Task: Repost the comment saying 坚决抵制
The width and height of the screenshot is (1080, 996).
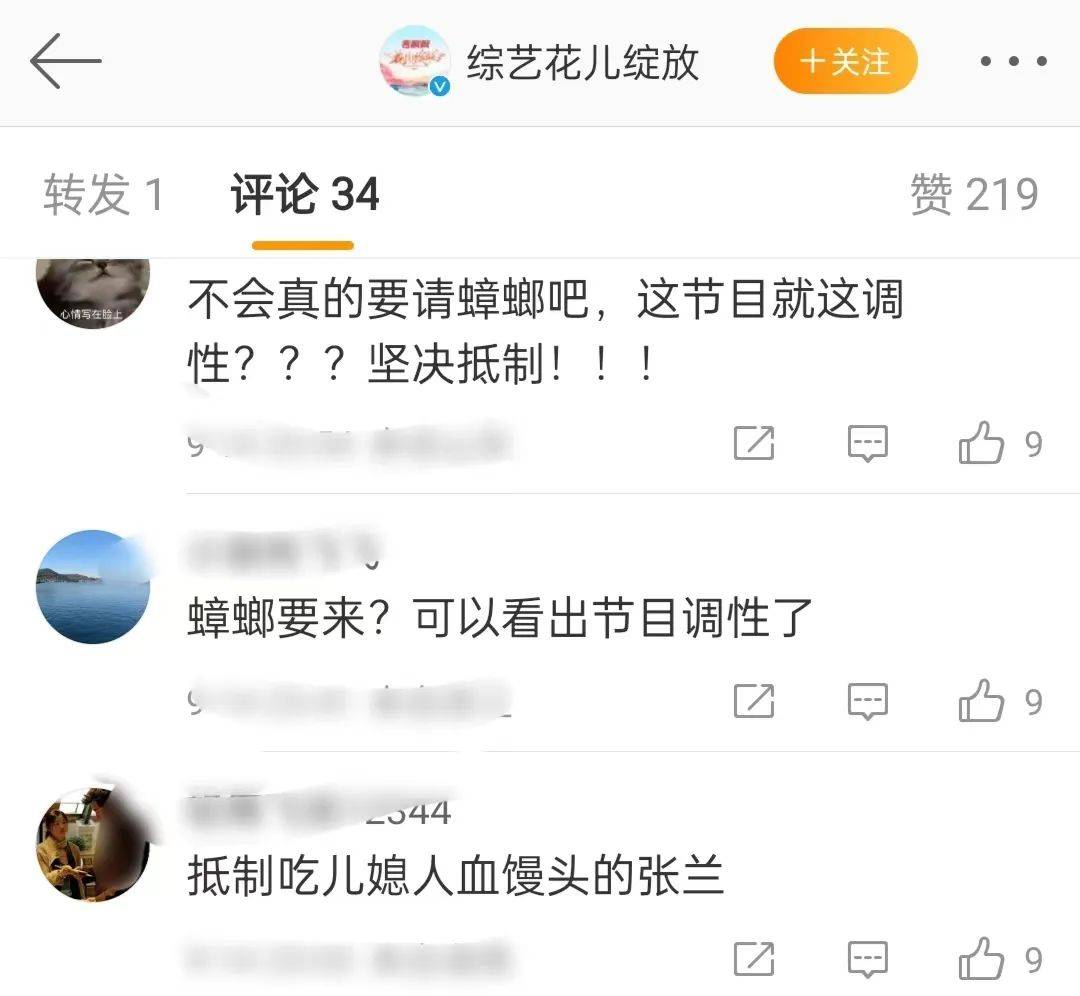Action: [754, 443]
